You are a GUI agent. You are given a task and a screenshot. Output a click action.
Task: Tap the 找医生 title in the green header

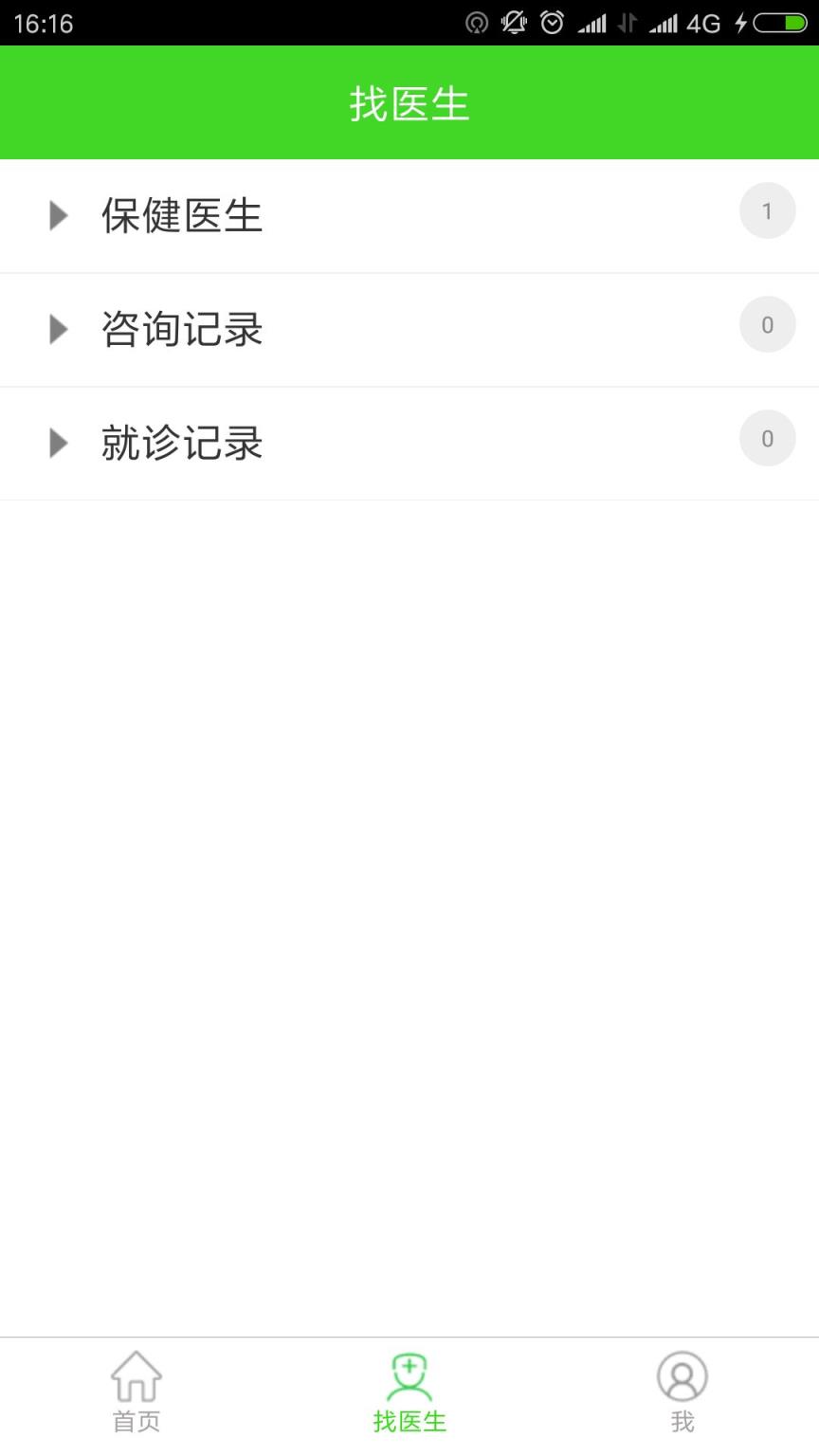(x=409, y=104)
